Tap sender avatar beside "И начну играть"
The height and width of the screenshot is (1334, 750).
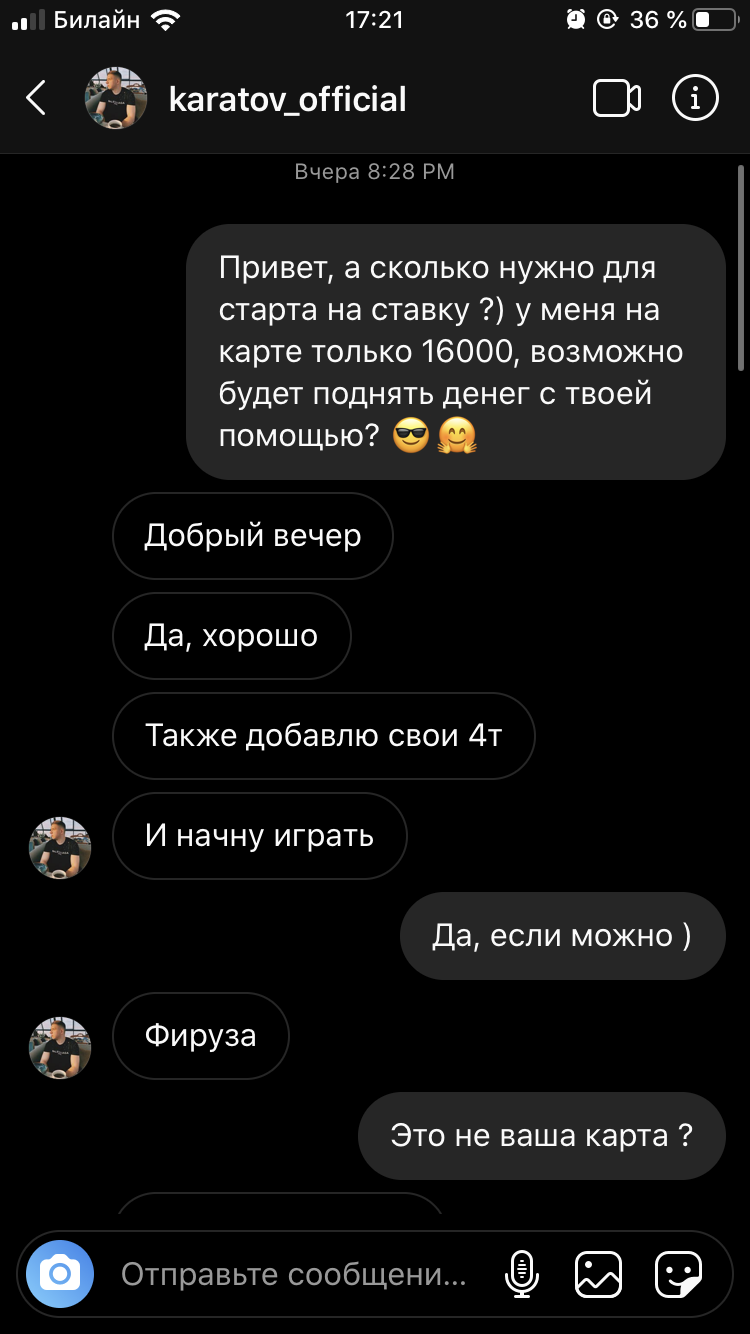tap(60, 848)
